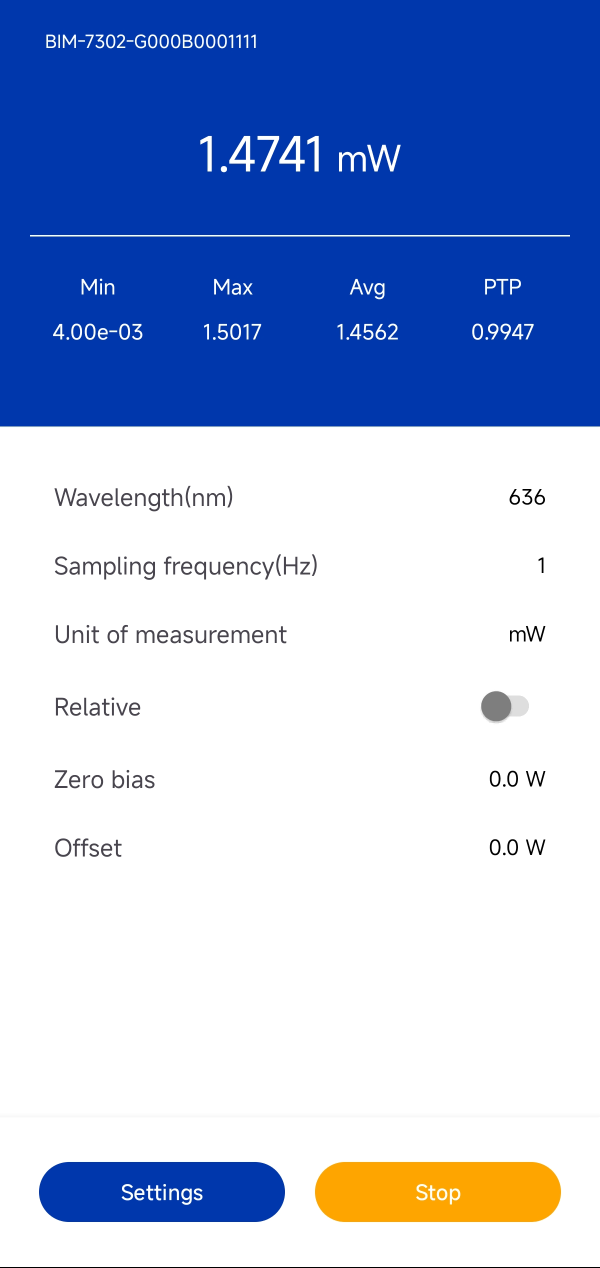This screenshot has width=600, height=1268.
Task: Enable the Relative toggle
Action: pyautogui.click(x=504, y=707)
